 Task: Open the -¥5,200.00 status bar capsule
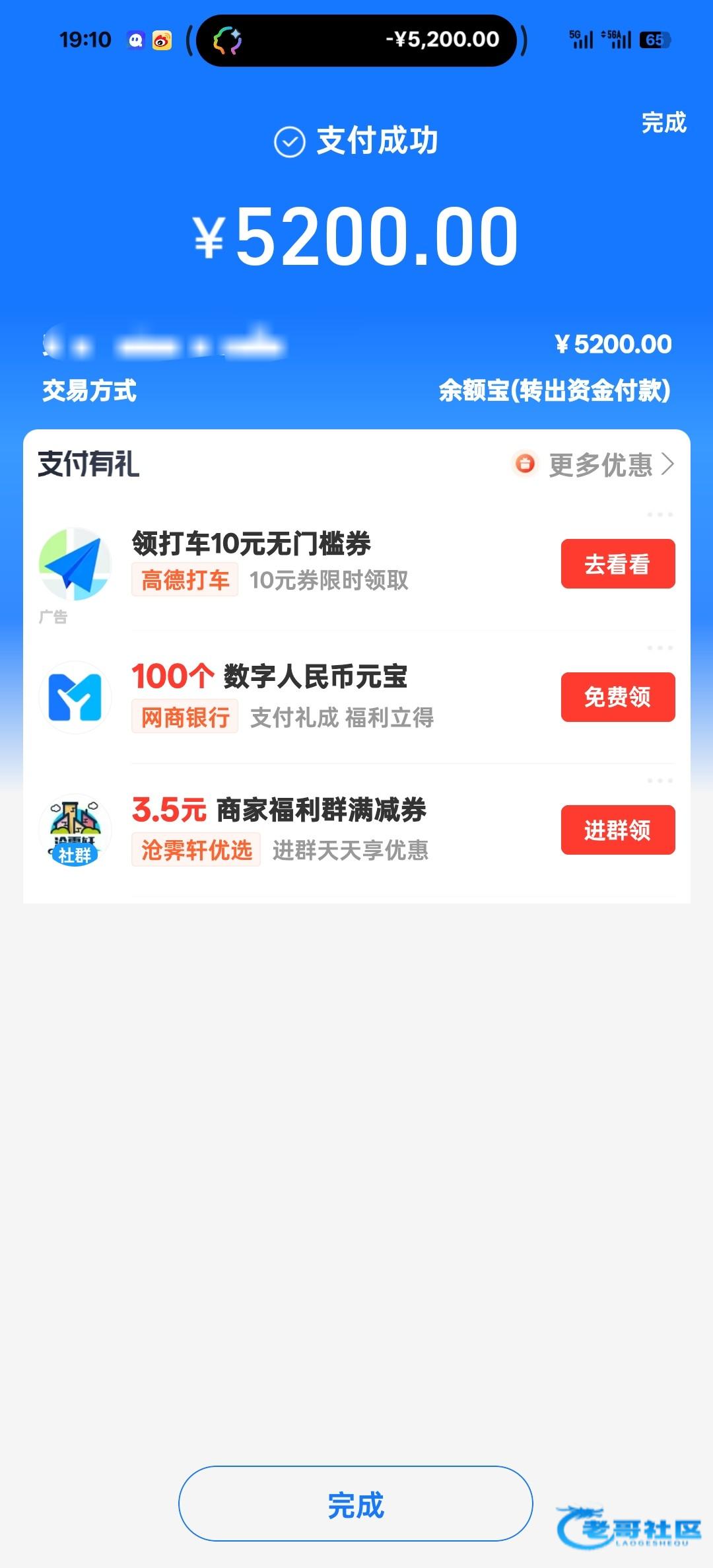[356, 40]
